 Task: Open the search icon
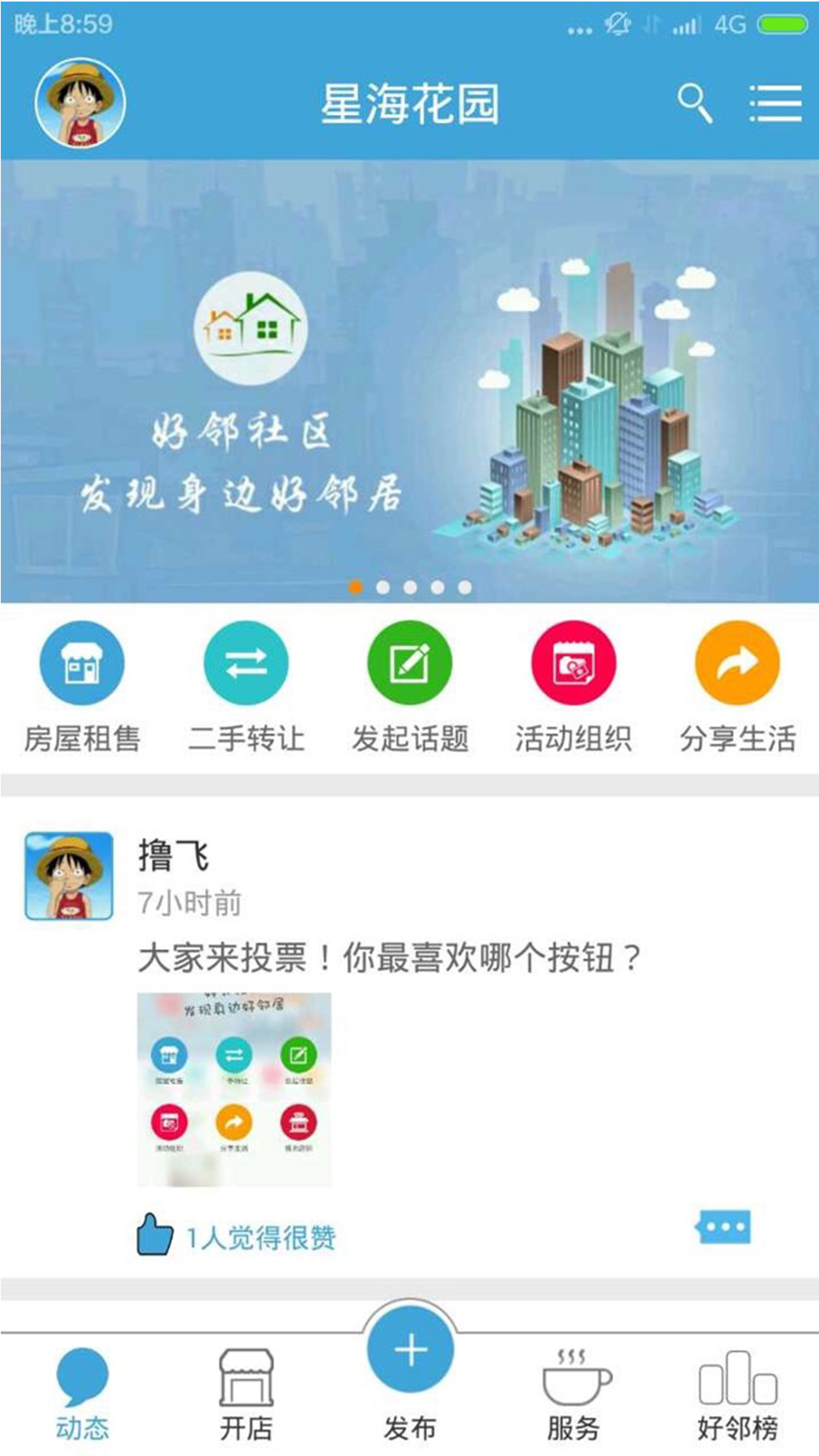click(694, 103)
